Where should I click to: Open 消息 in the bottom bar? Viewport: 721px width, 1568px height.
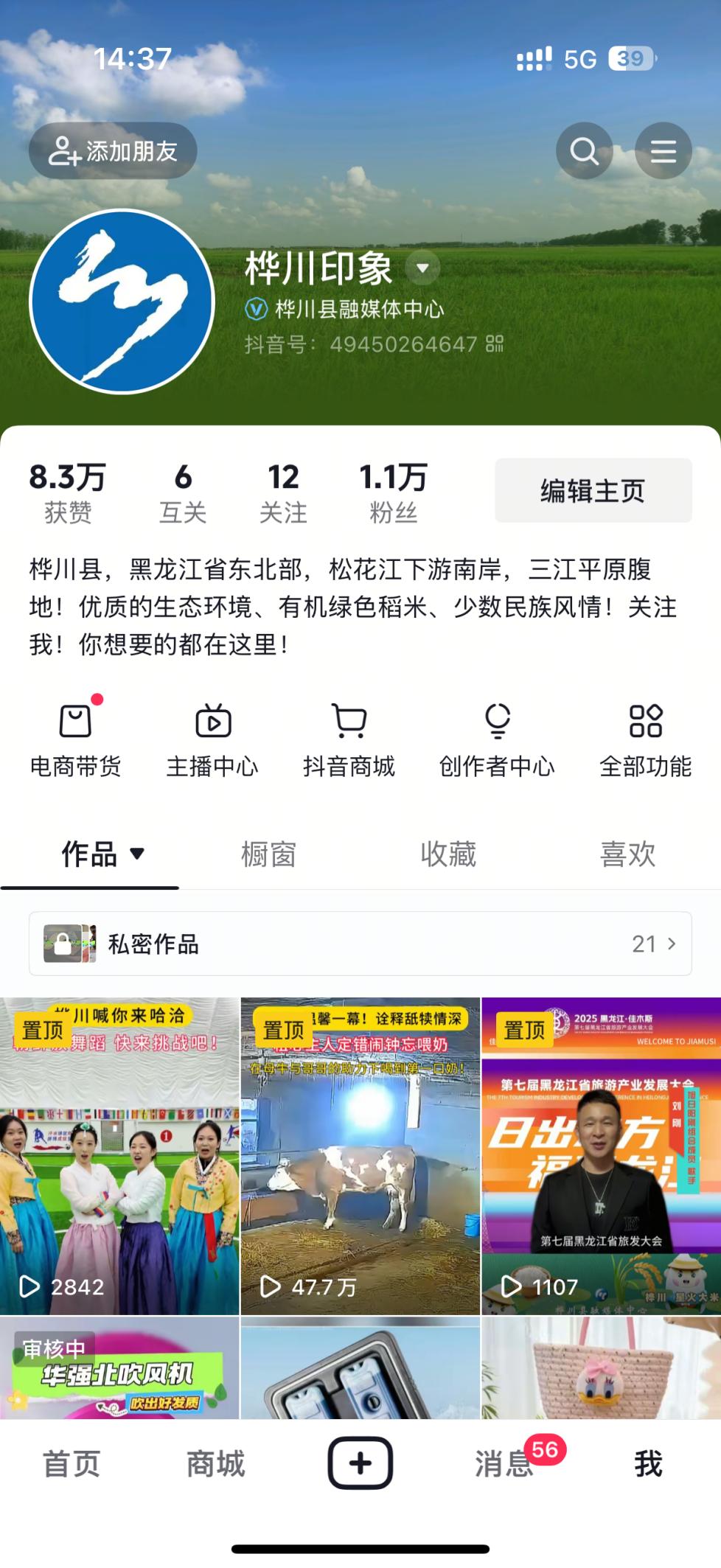[504, 1463]
